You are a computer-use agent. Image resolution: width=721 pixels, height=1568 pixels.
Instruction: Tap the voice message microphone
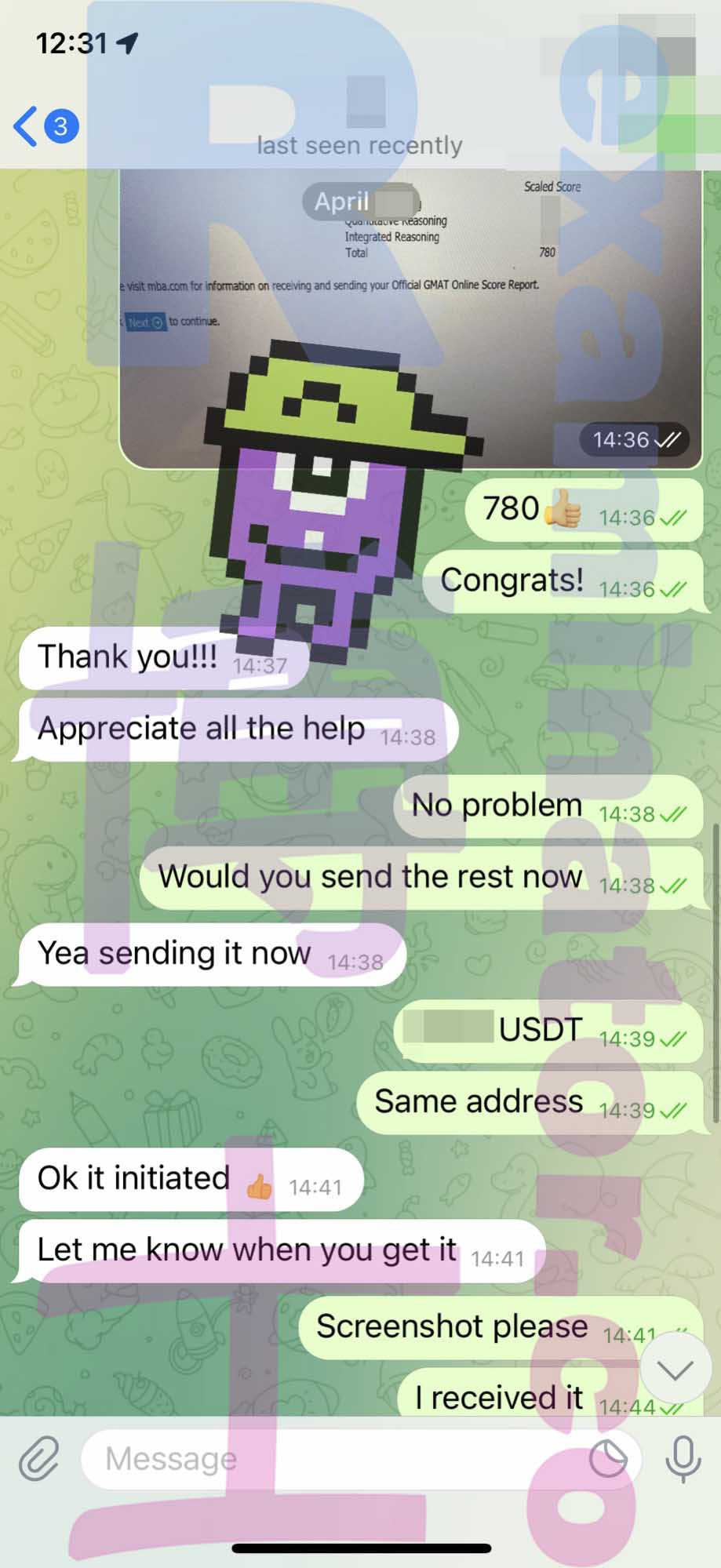tap(683, 1458)
